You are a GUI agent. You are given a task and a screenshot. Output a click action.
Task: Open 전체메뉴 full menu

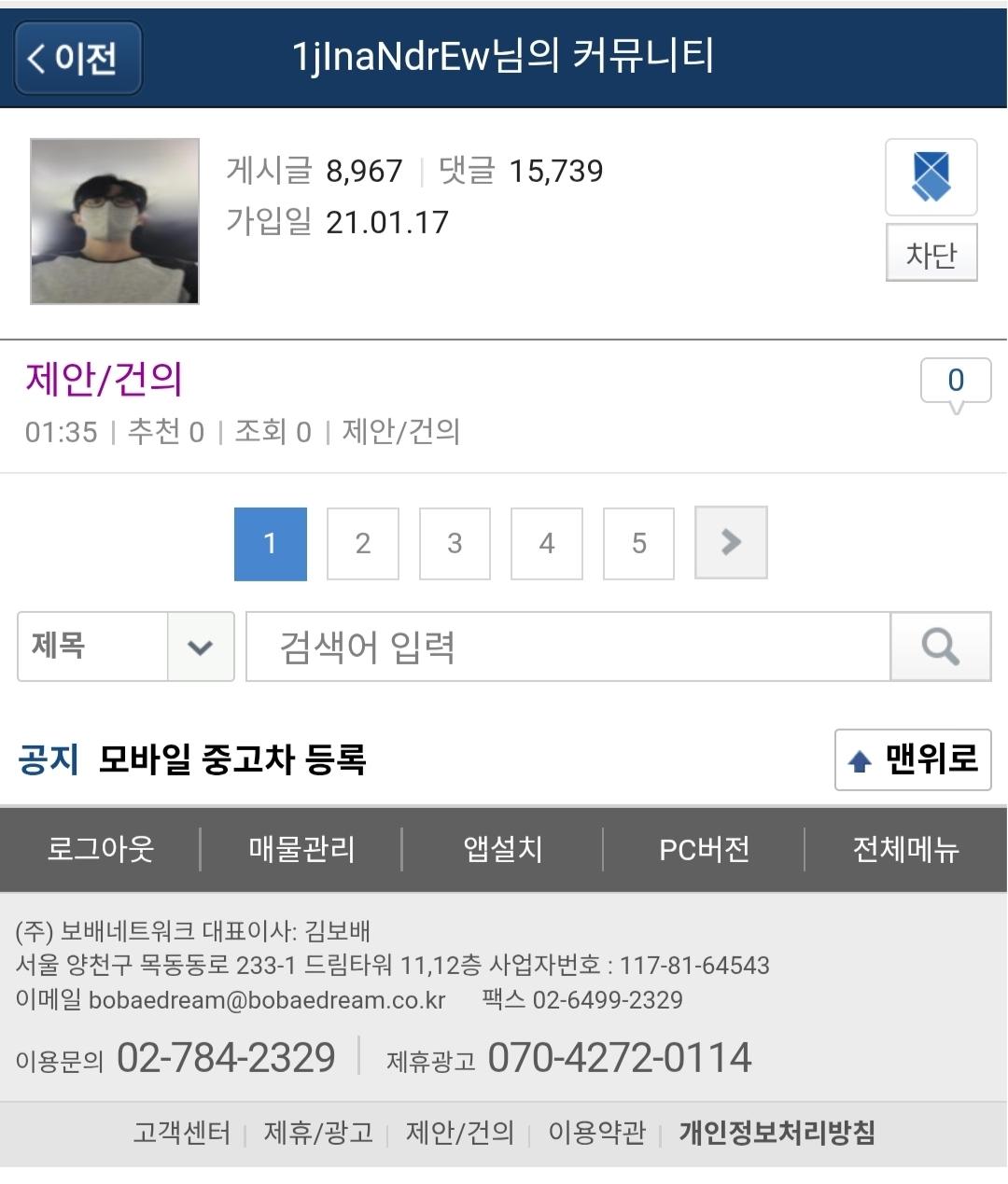point(905,849)
